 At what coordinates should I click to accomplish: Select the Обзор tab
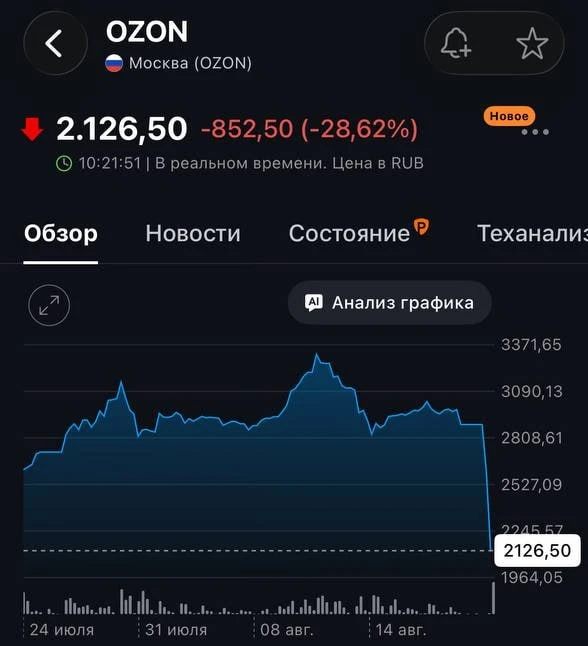tap(61, 234)
